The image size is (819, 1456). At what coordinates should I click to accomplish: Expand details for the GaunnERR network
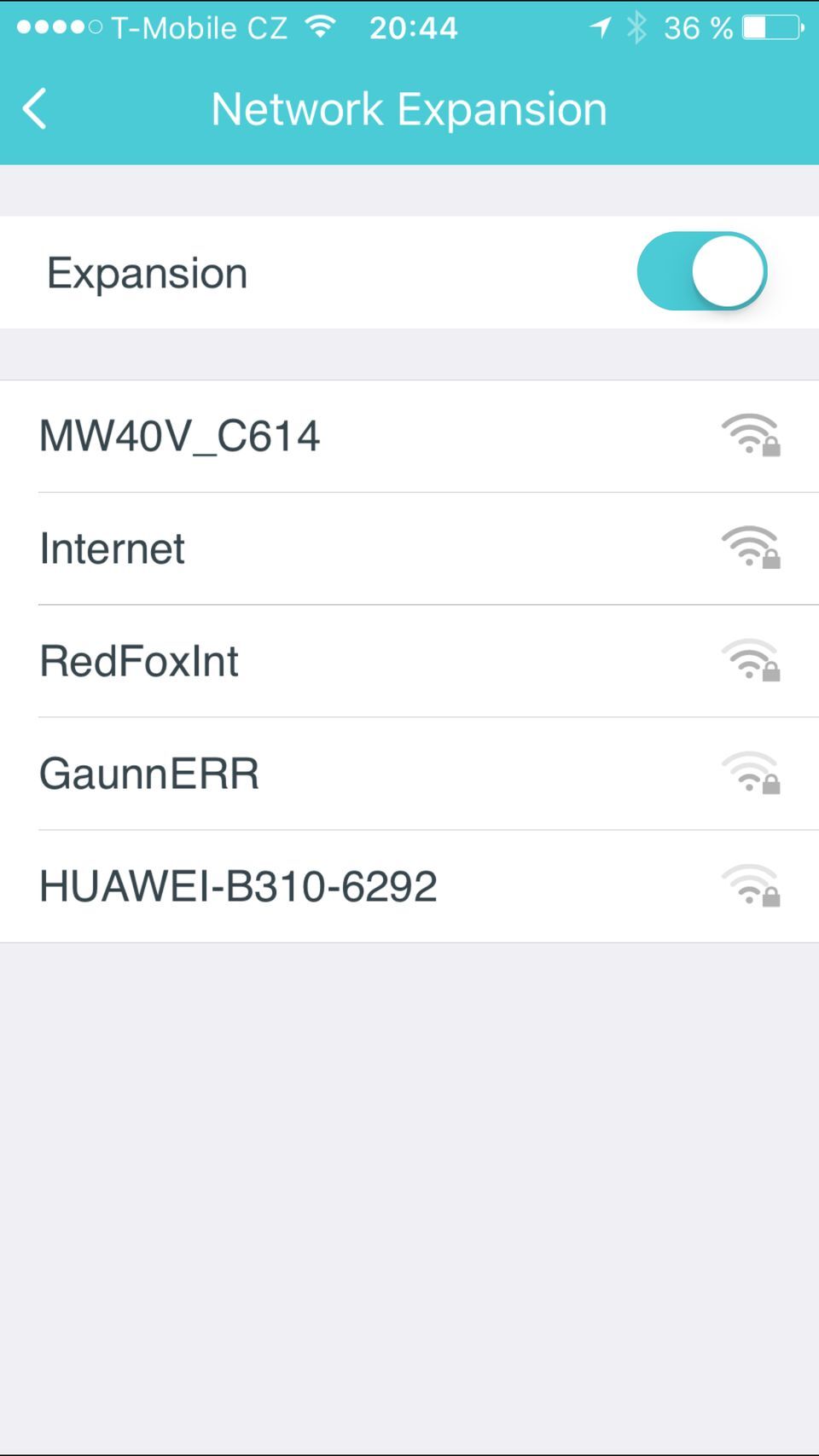(x=341, y=774)
